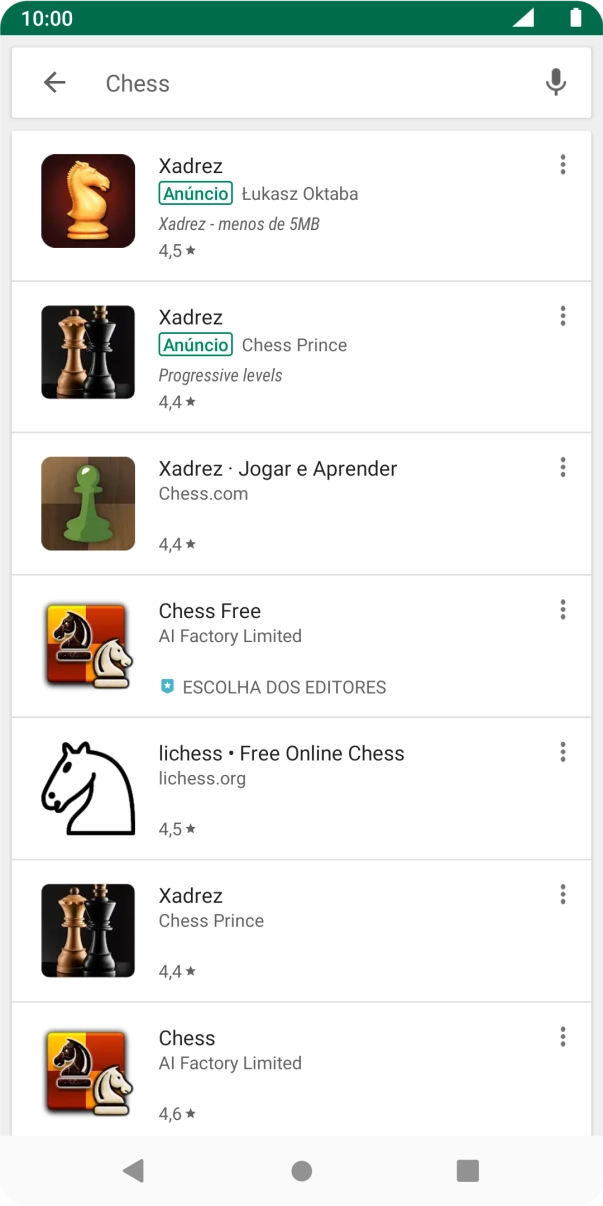The width and height of the screenshot is (603, 1206).
Task: Open the three-dot menu for lichess
Action: pos(563,752)
